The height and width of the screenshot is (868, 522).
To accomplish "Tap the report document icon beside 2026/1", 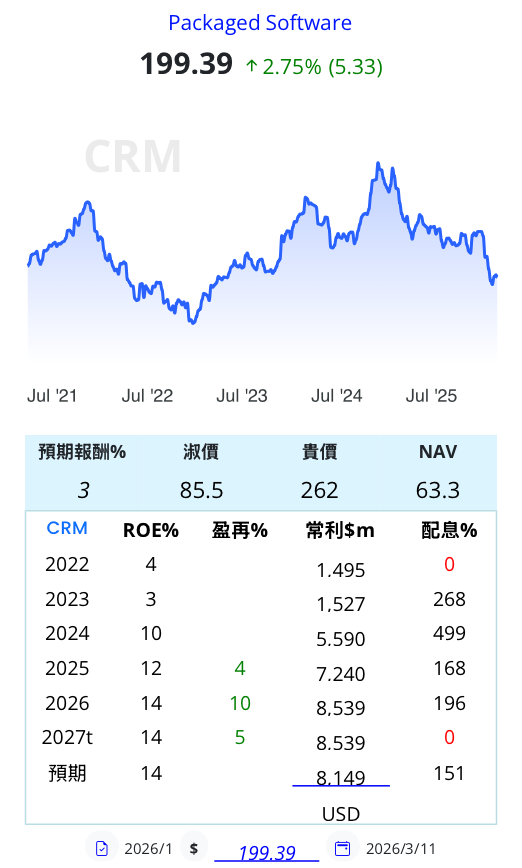I will click(102, 848).
